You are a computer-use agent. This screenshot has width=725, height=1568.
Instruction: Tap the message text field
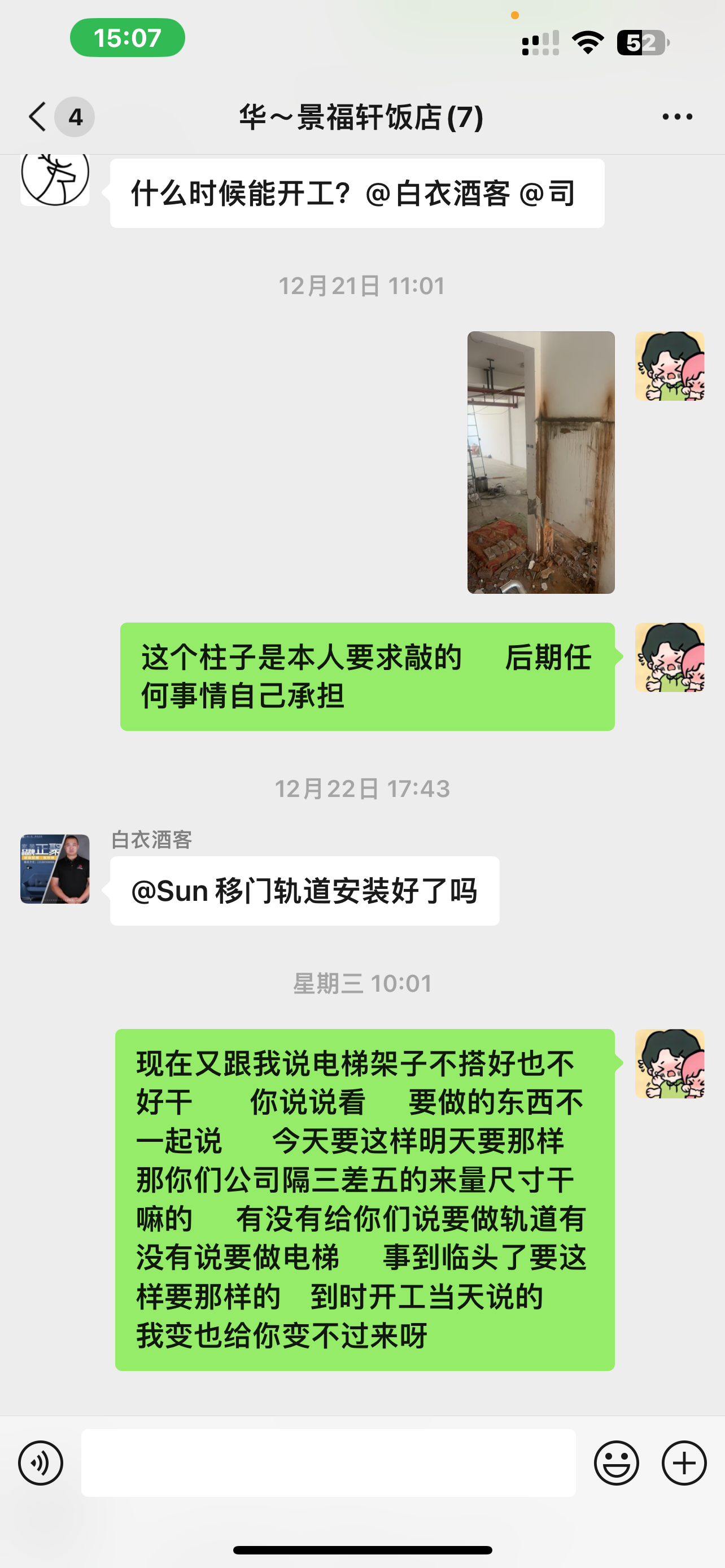coord(328,1462)
